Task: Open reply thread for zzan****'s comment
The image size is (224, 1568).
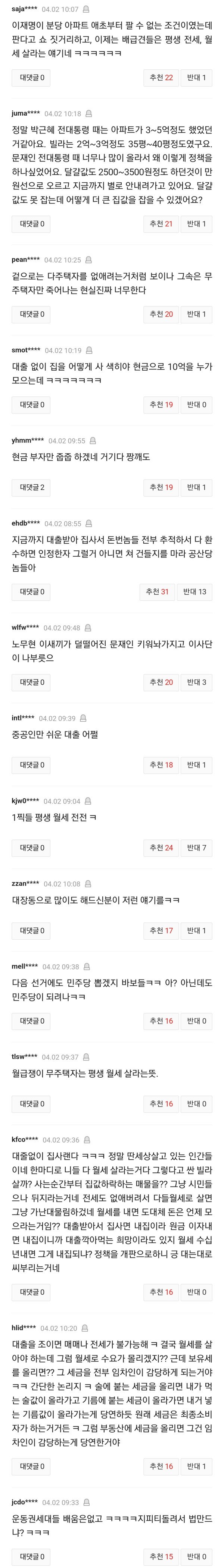Action: (x=32, y=931)
